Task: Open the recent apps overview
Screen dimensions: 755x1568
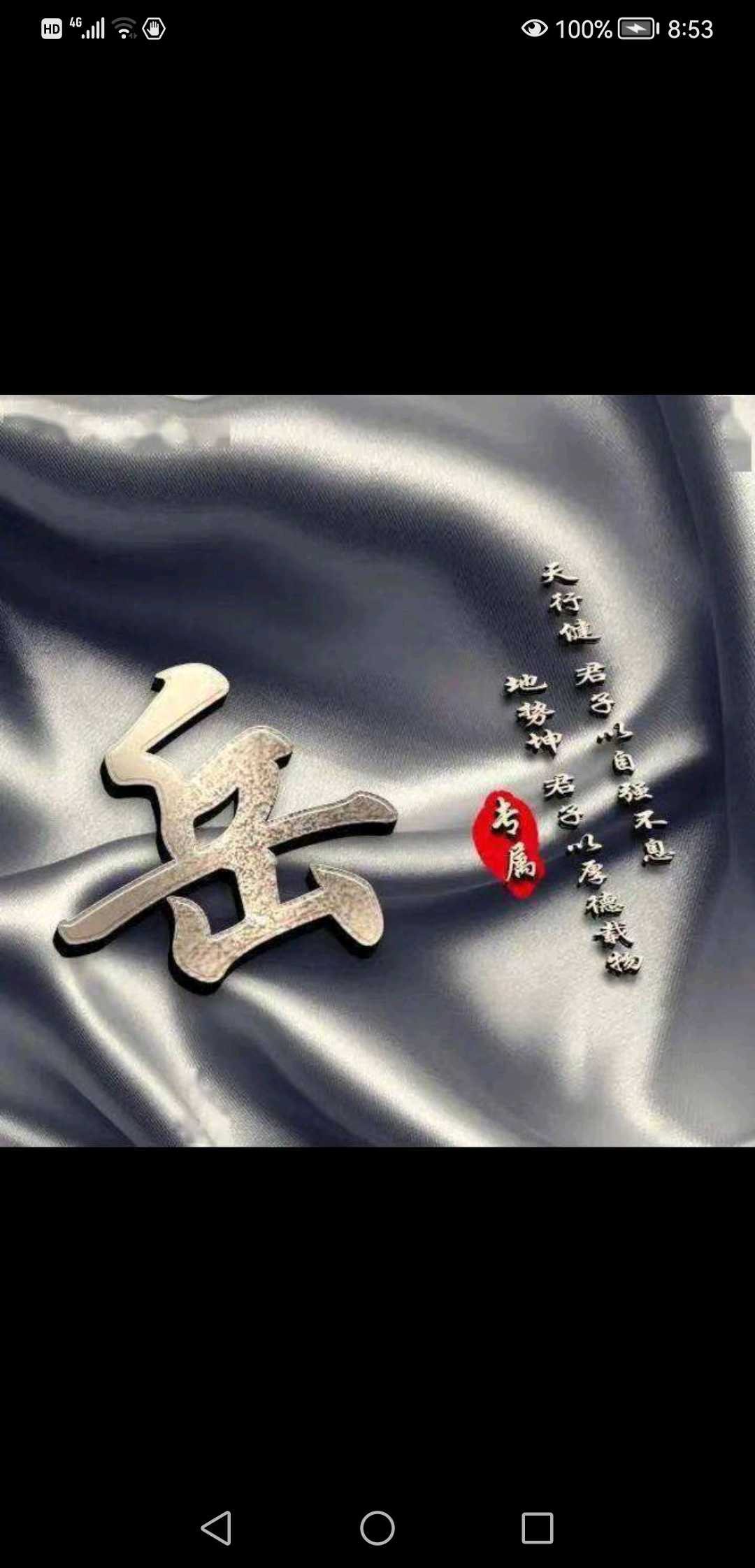Action: (538, 1527)
